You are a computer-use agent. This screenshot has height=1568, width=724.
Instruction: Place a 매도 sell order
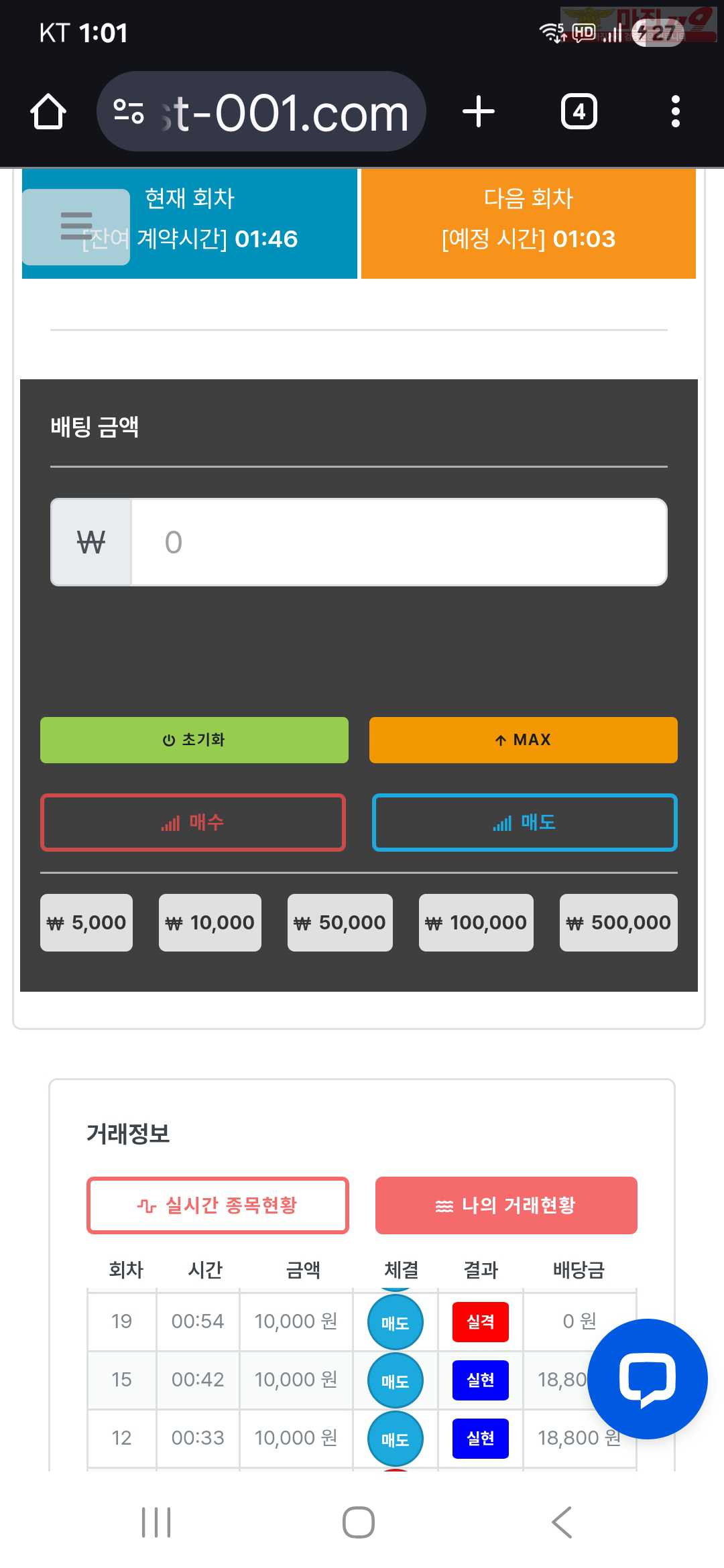524,822
